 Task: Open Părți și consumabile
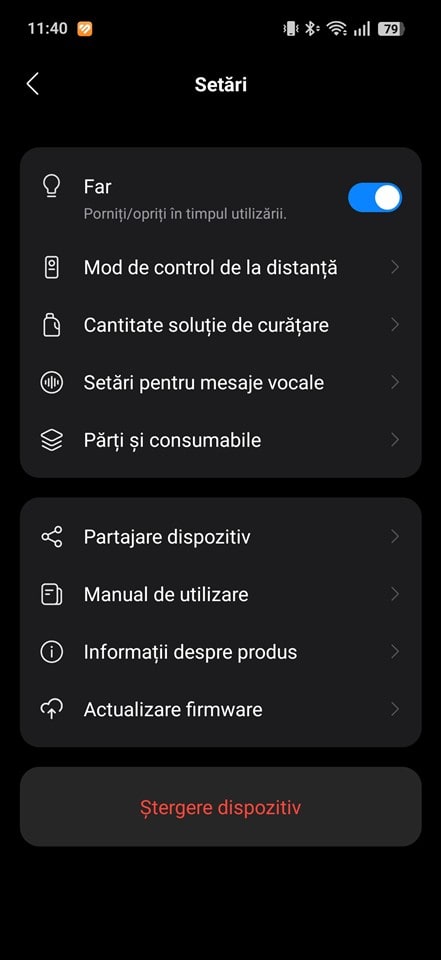(220, 440)
